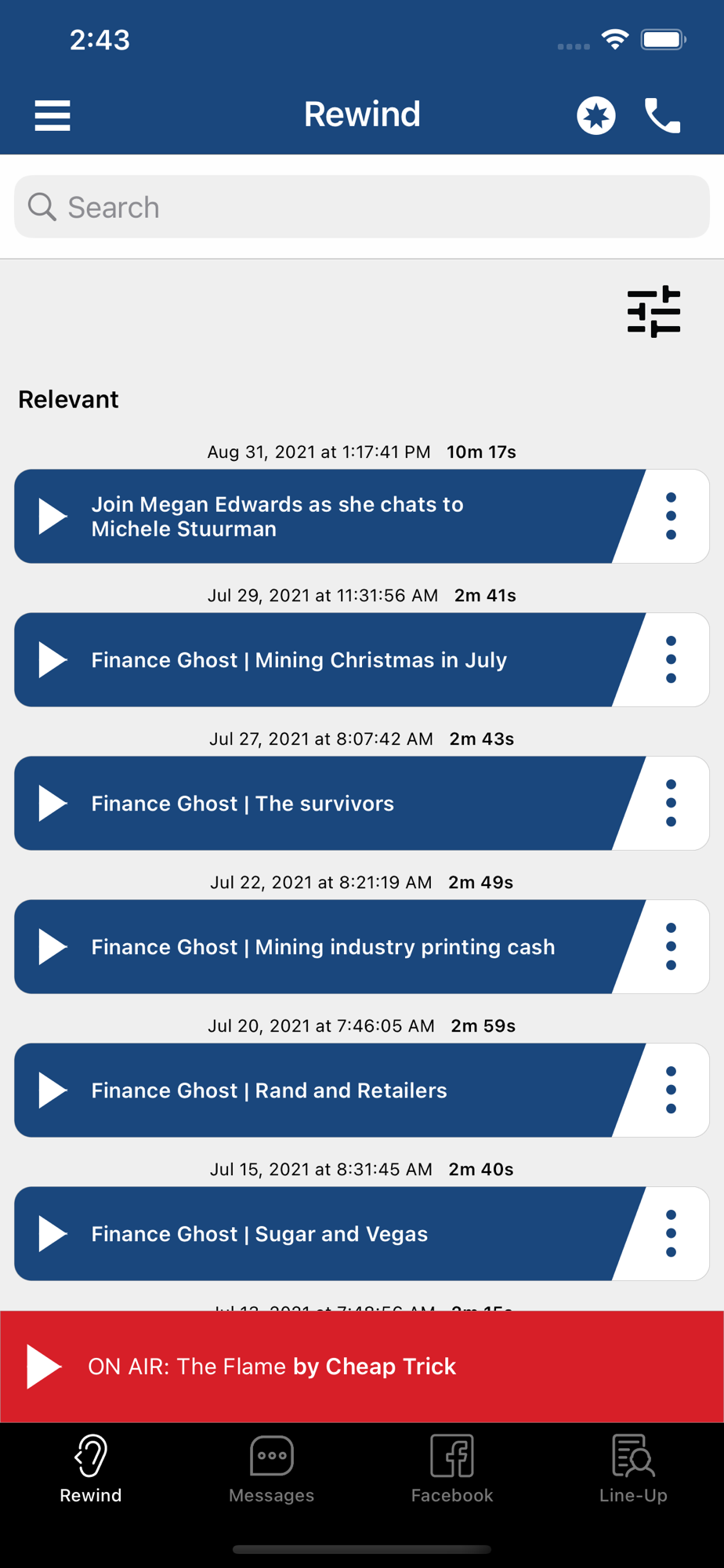
Task: Play Finance Ghost Rand and Retailers
Action: pos(53,1090)
